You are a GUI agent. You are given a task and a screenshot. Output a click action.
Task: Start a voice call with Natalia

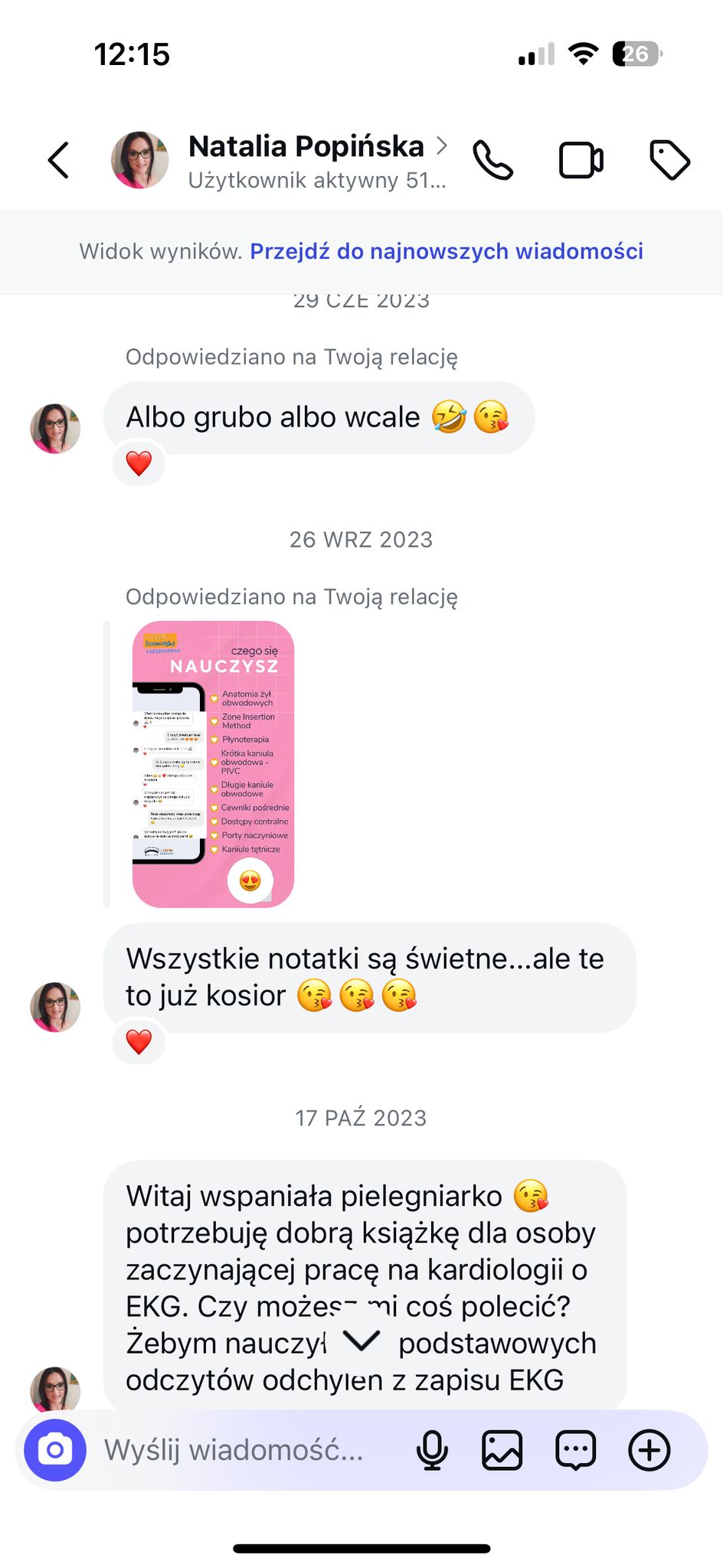tap(492, 160)
